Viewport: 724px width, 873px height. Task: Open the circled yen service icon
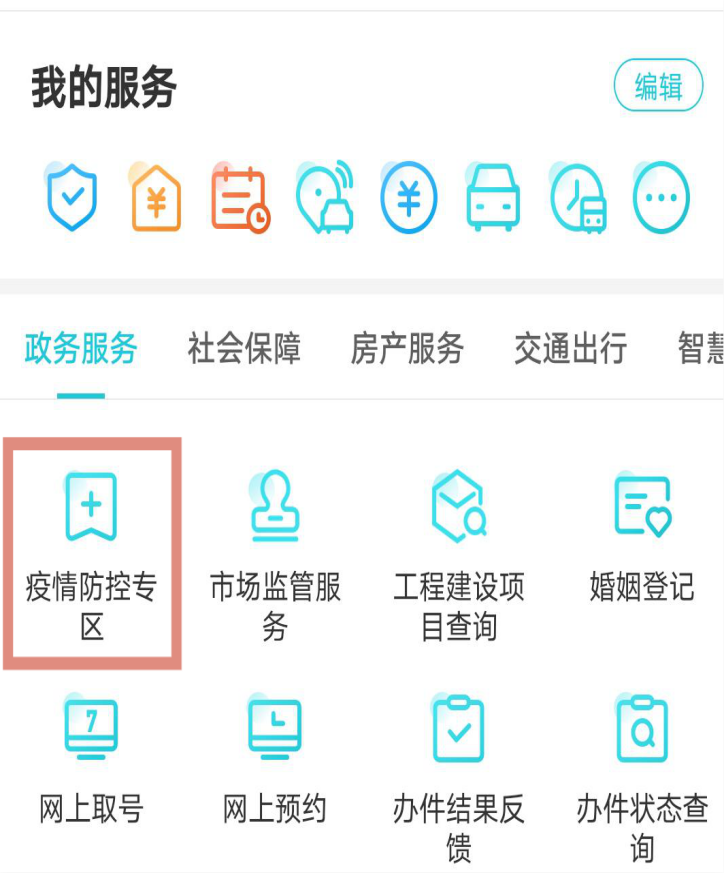(408, 197)
